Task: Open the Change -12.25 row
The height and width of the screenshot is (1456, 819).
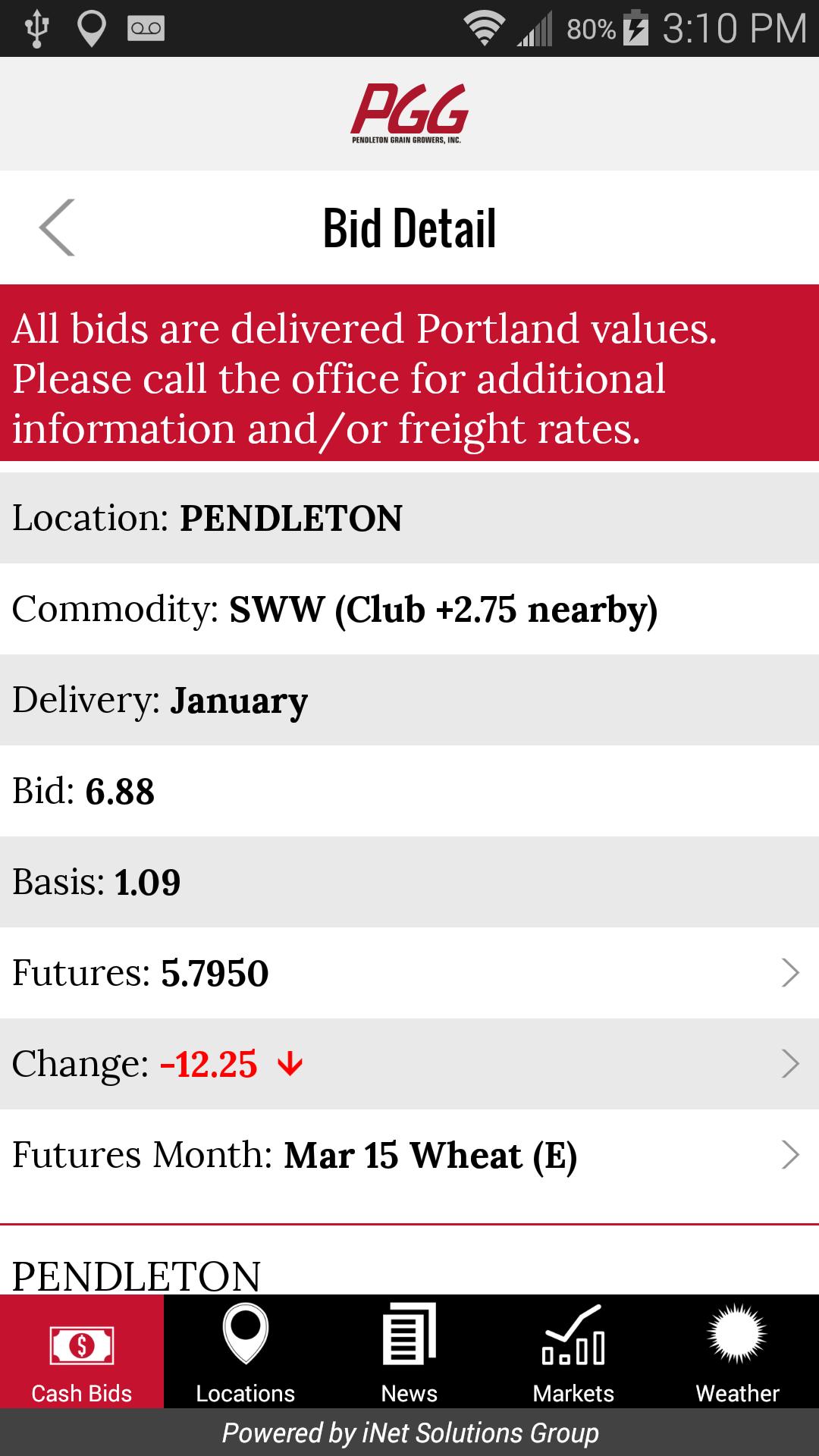Action: click(409, 1064)
